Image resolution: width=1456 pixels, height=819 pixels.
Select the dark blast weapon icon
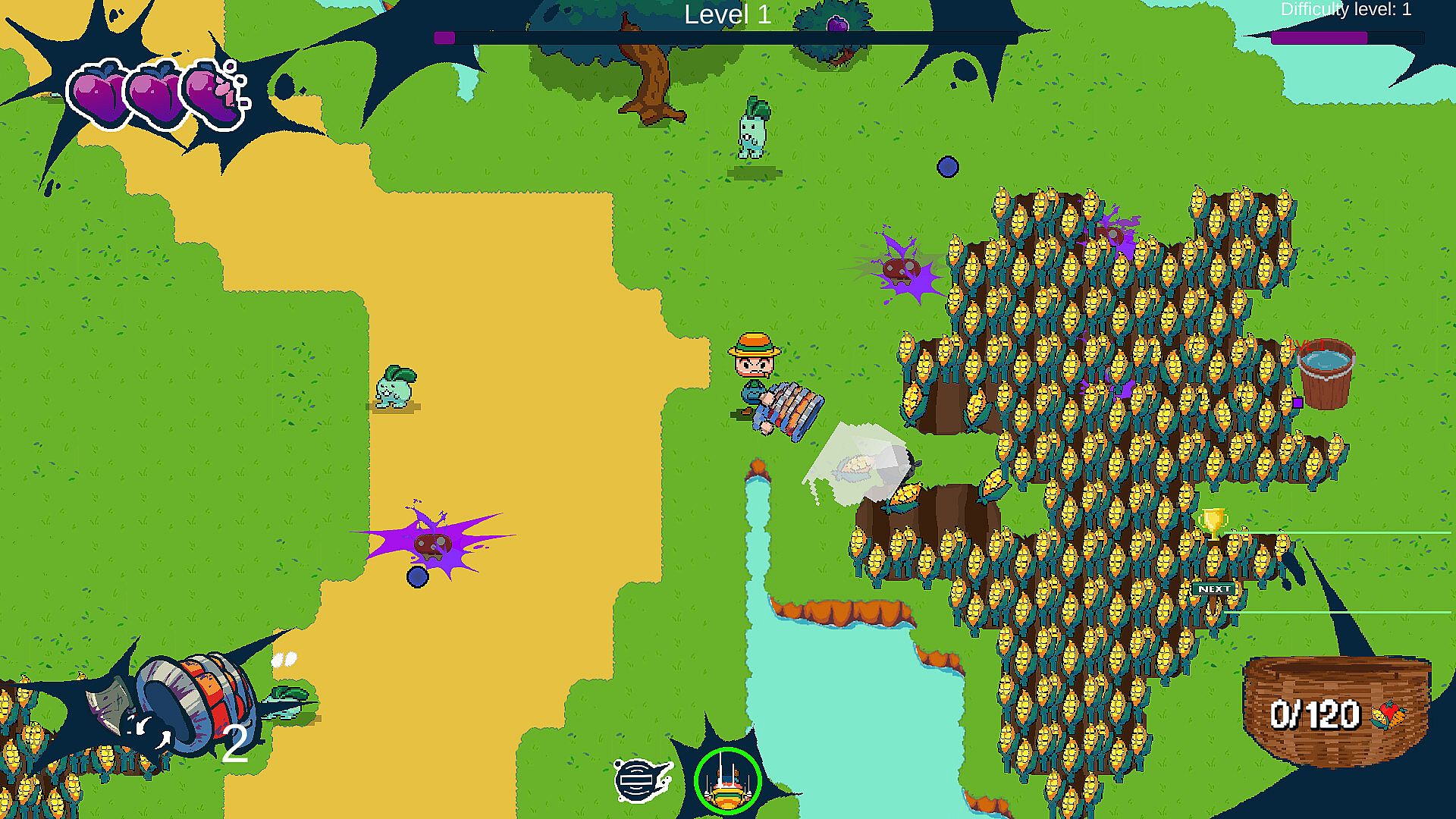[x=642, y=780]
